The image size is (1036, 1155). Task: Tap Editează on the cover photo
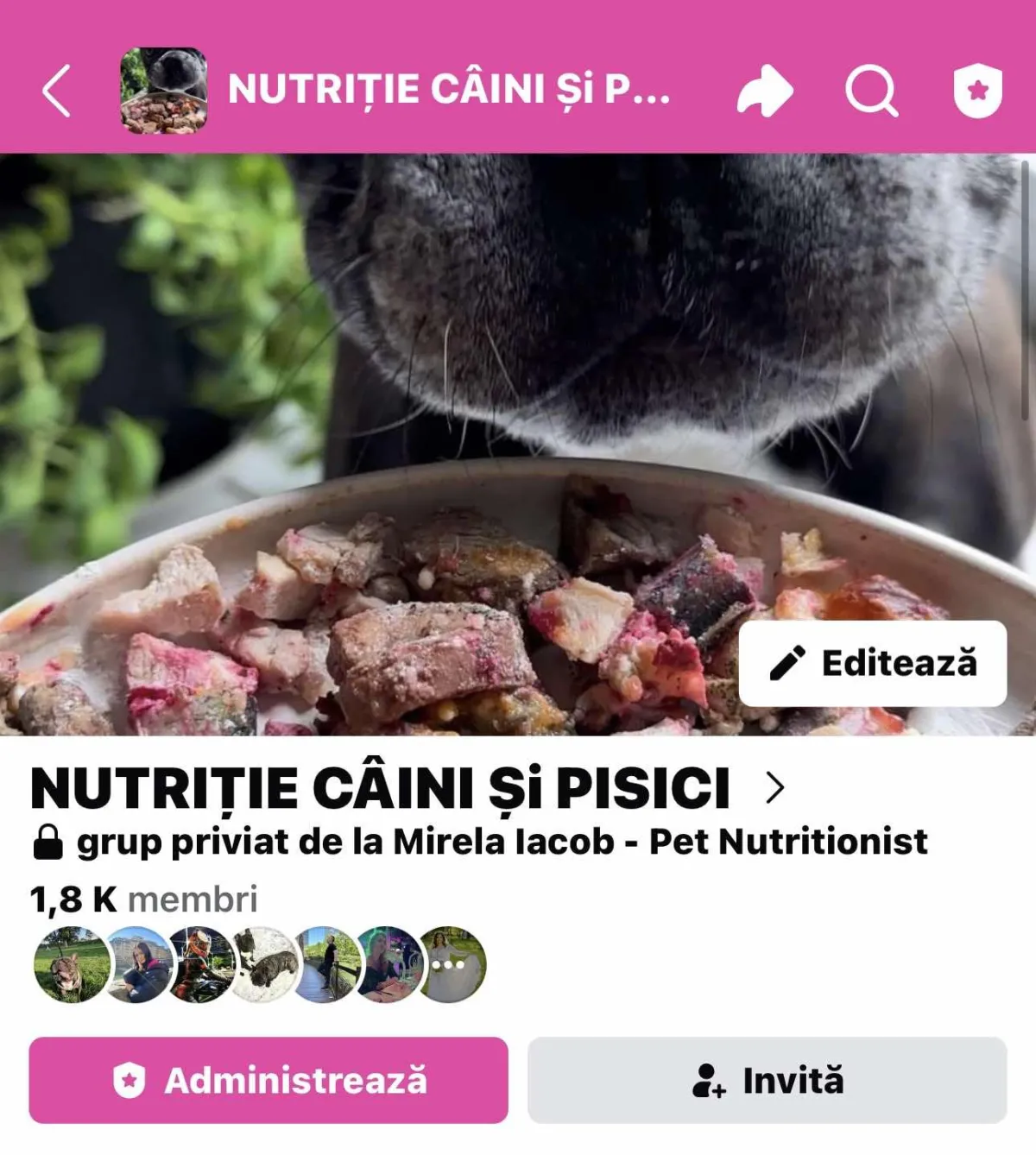tap(873, 663)
